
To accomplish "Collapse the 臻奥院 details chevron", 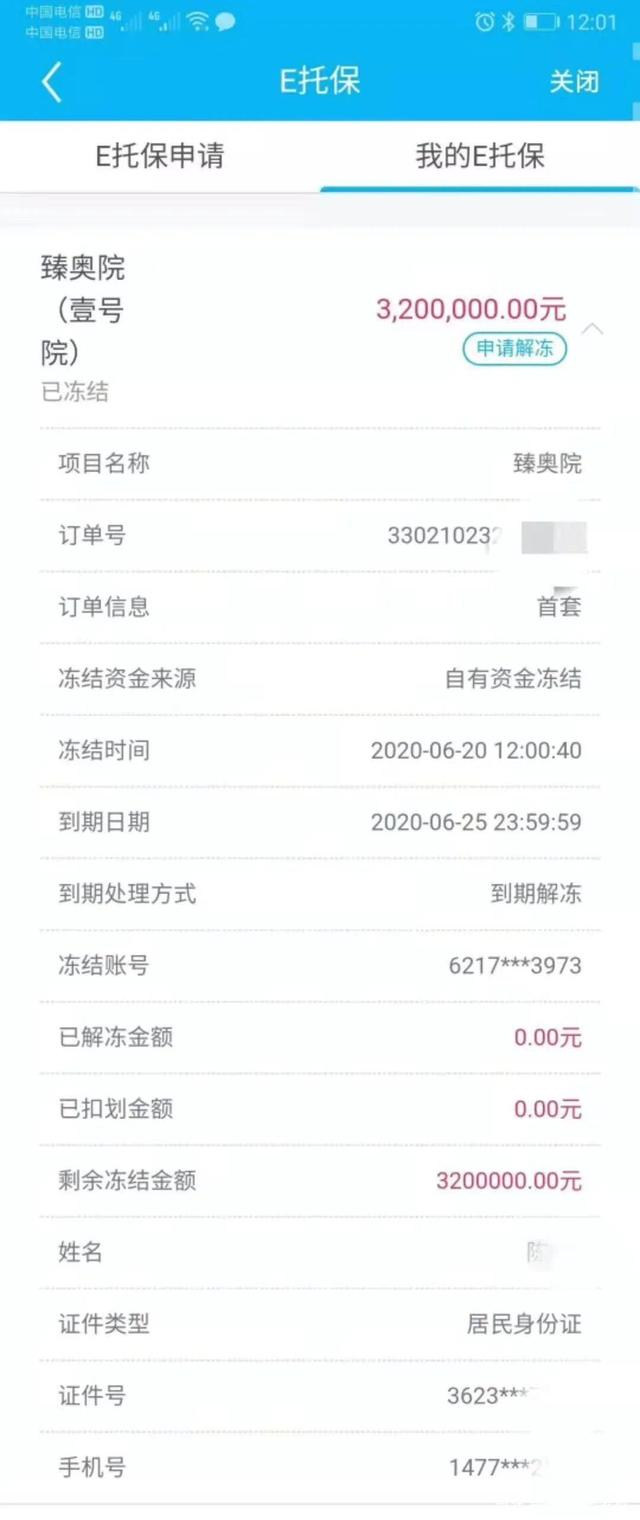I will pos(593,328).
